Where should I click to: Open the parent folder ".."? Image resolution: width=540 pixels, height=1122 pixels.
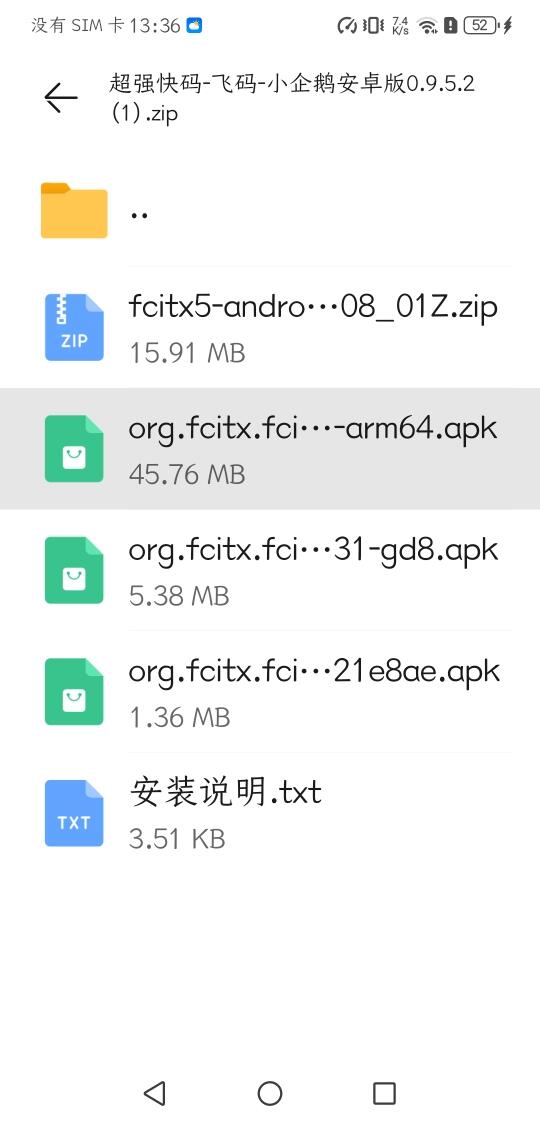coord(270,212)
